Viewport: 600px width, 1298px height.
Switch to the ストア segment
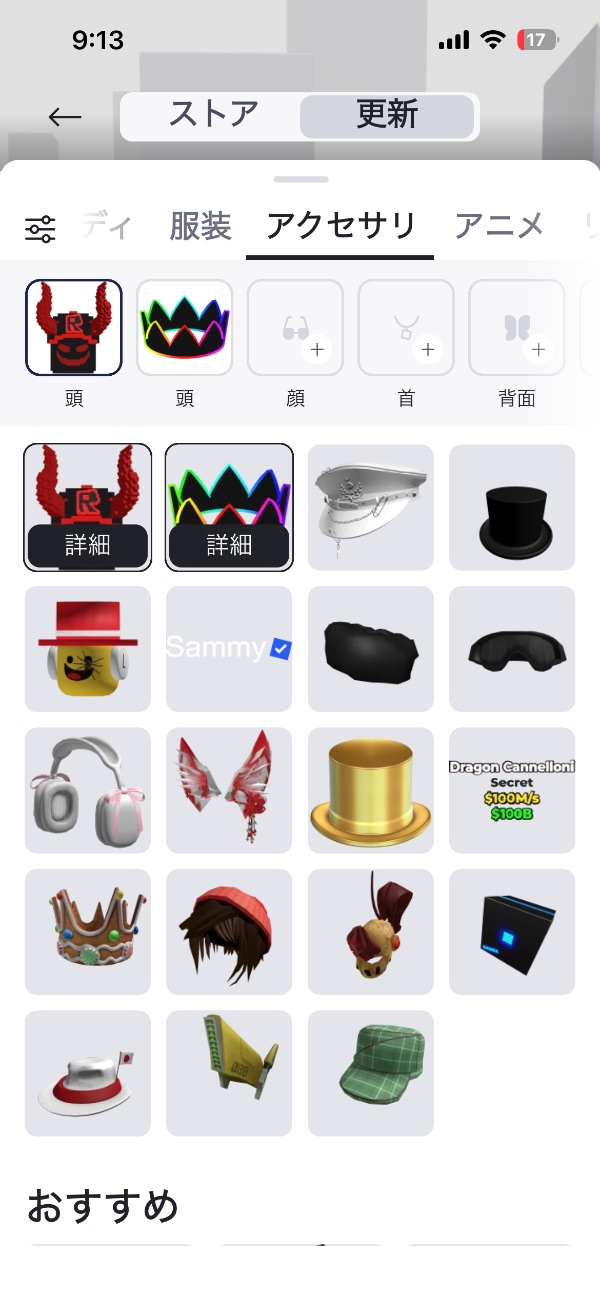click(x=213, y=116)
